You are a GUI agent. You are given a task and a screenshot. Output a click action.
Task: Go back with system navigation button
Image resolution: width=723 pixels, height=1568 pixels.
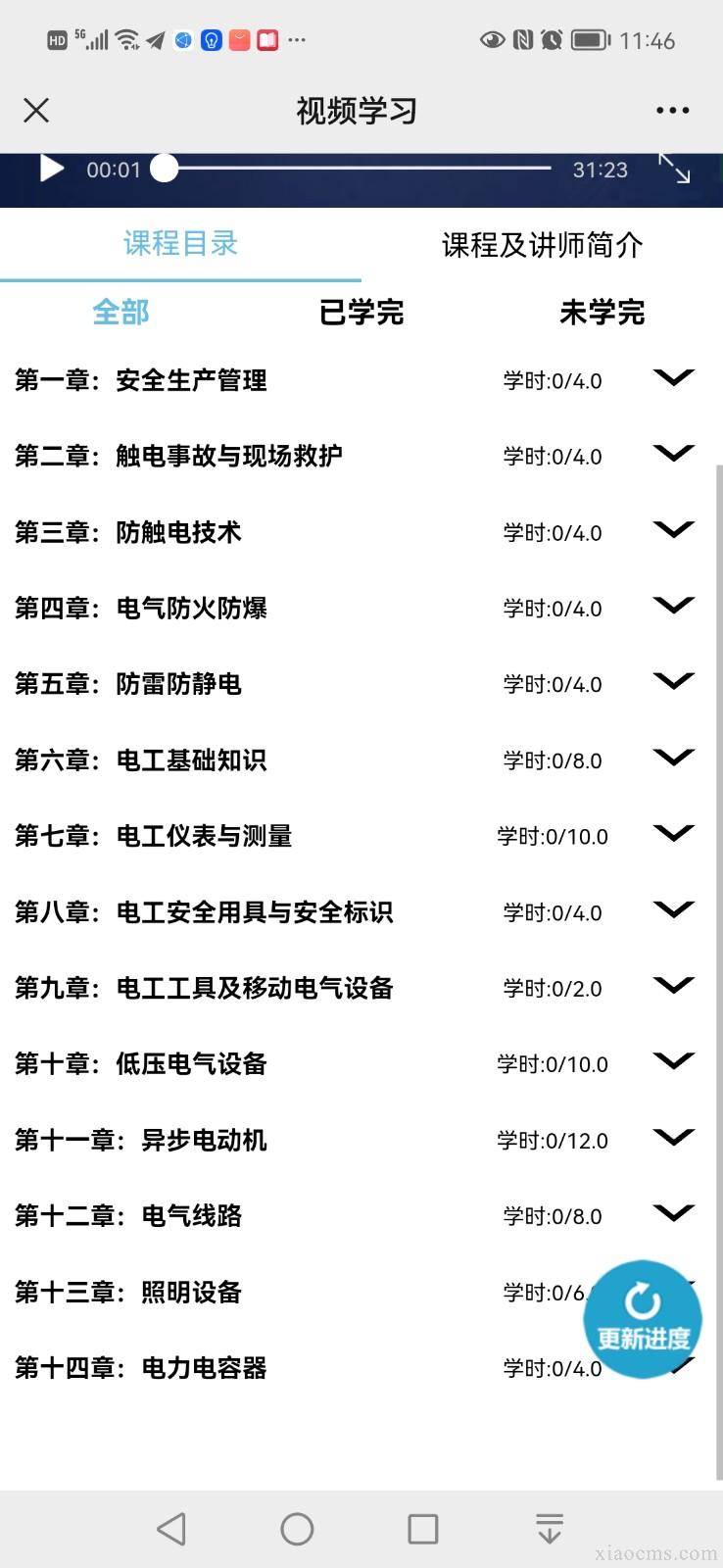pos(171,1529)
